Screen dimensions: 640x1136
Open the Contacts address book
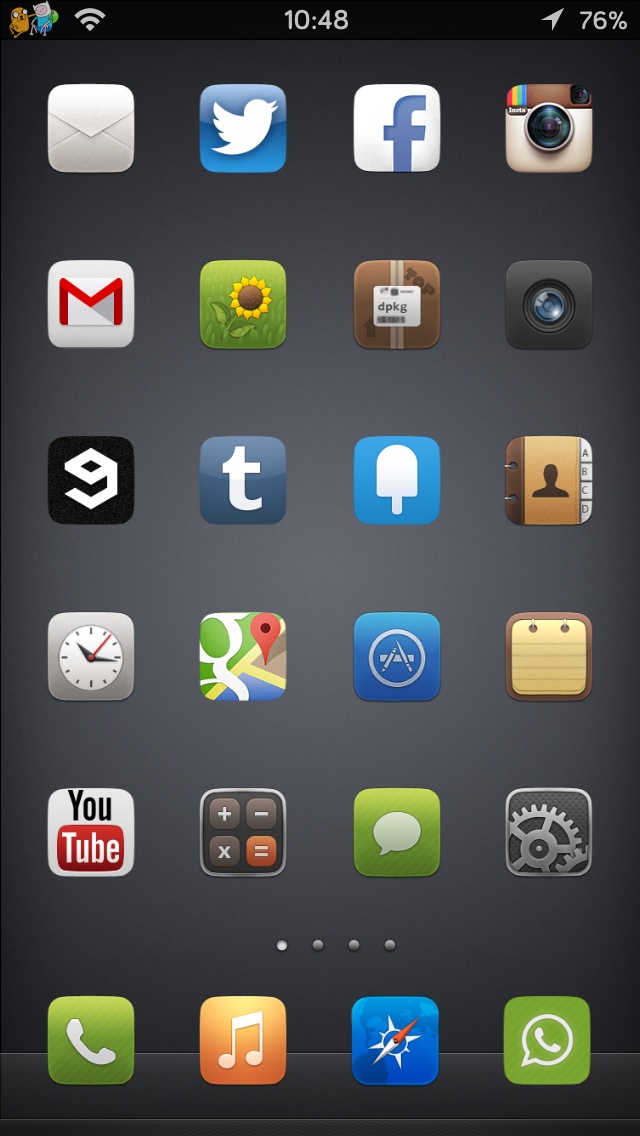pos(549,480)
